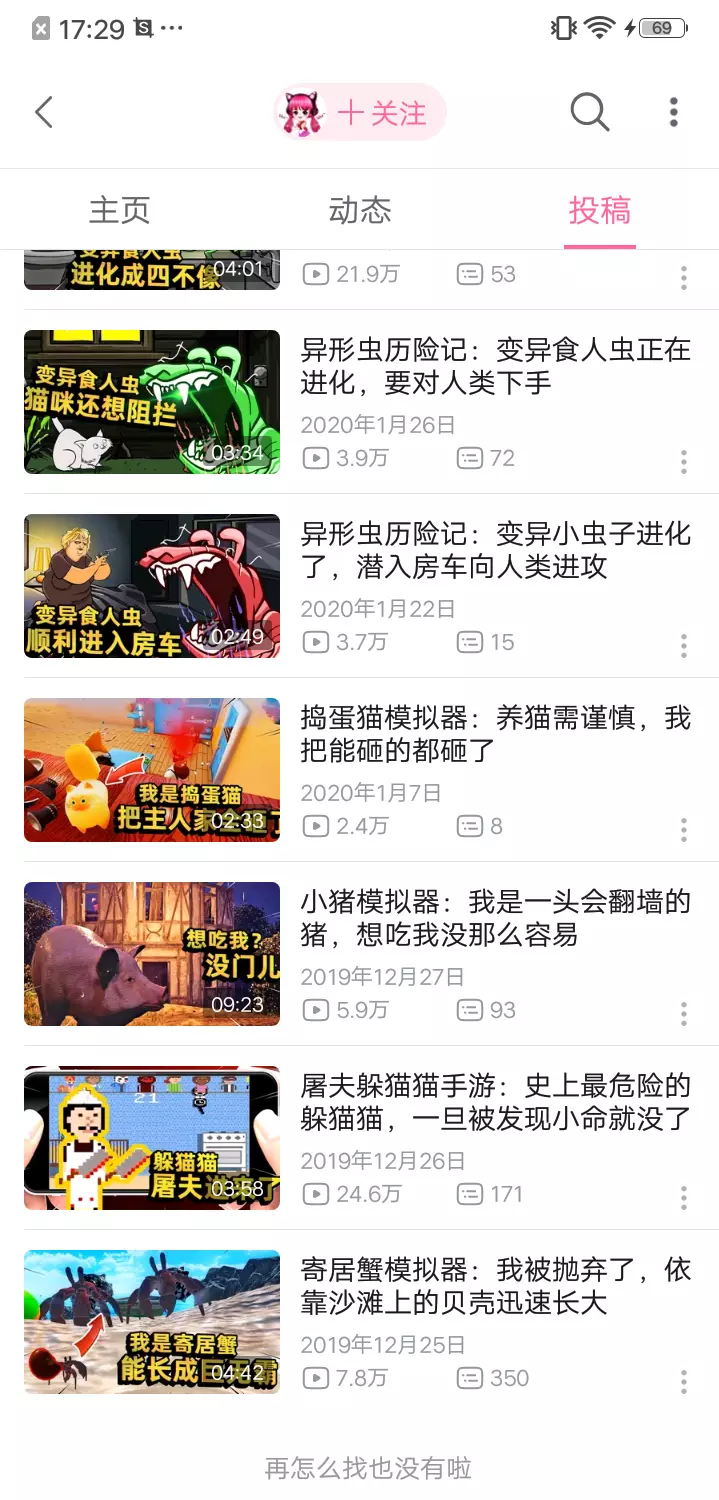Play 小猪模拟器 video

152,954
